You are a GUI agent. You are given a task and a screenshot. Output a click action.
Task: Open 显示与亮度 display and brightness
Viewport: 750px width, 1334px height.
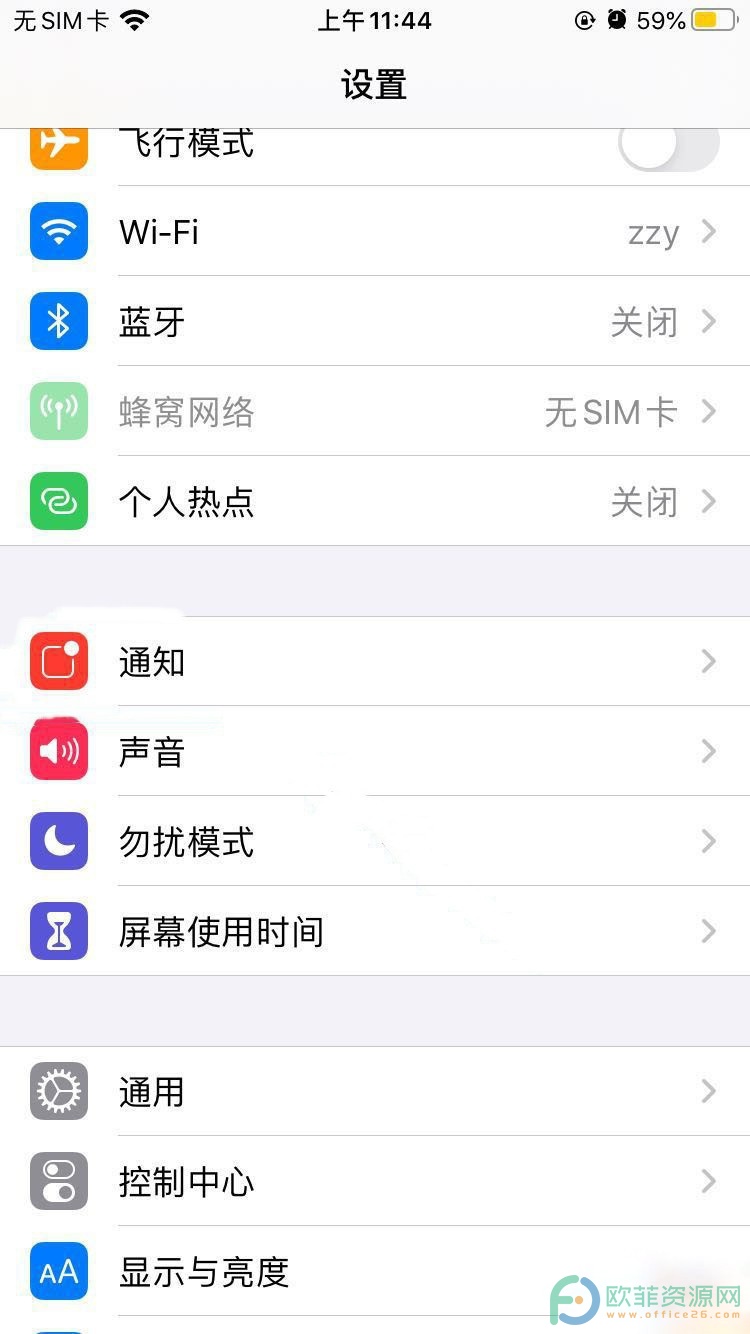point(375,1272)
